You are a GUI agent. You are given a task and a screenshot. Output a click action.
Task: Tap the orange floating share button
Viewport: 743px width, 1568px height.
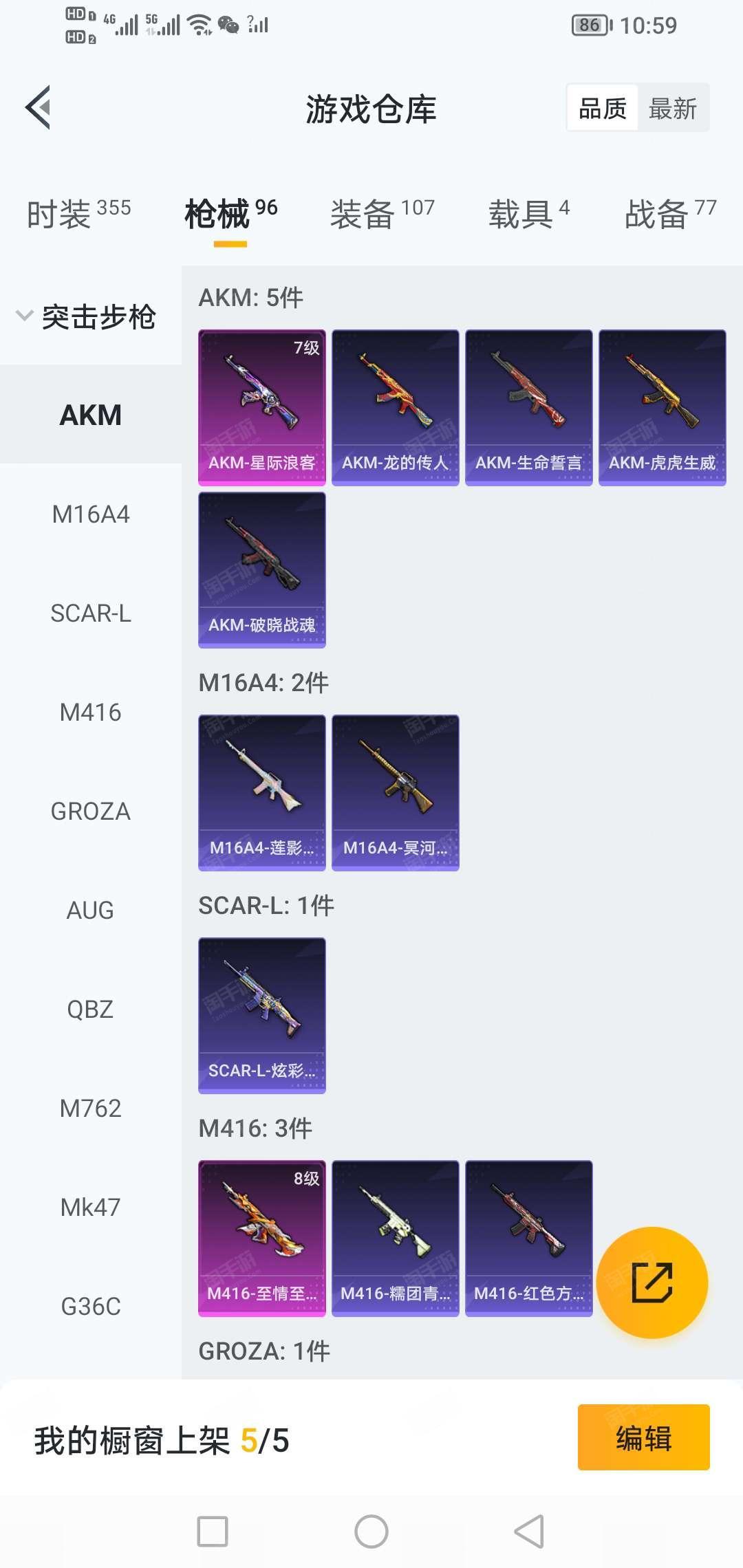(652, 1283)
